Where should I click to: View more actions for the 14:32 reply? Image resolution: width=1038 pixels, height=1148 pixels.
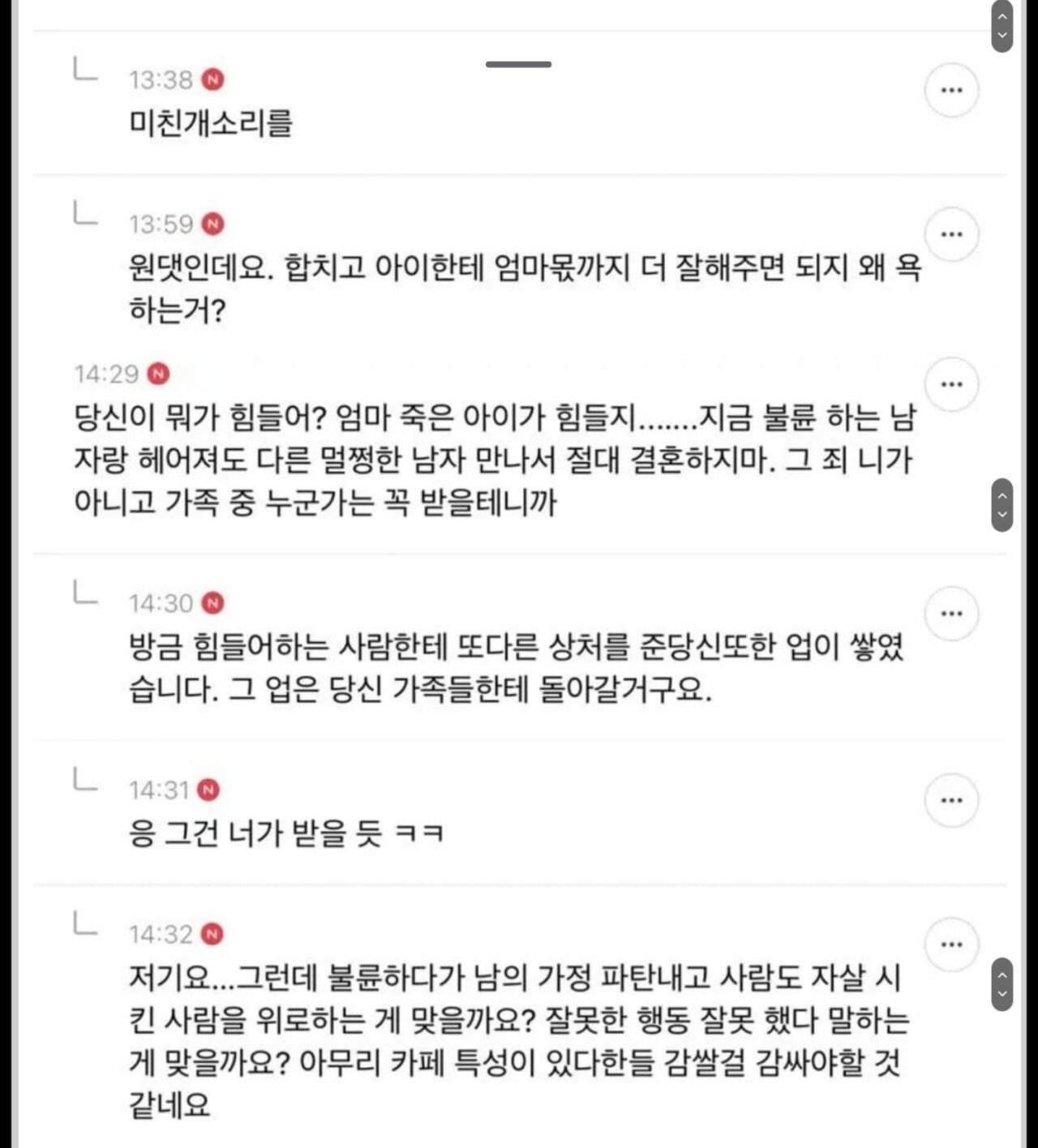pyautogui.click(x=951, y=945)
